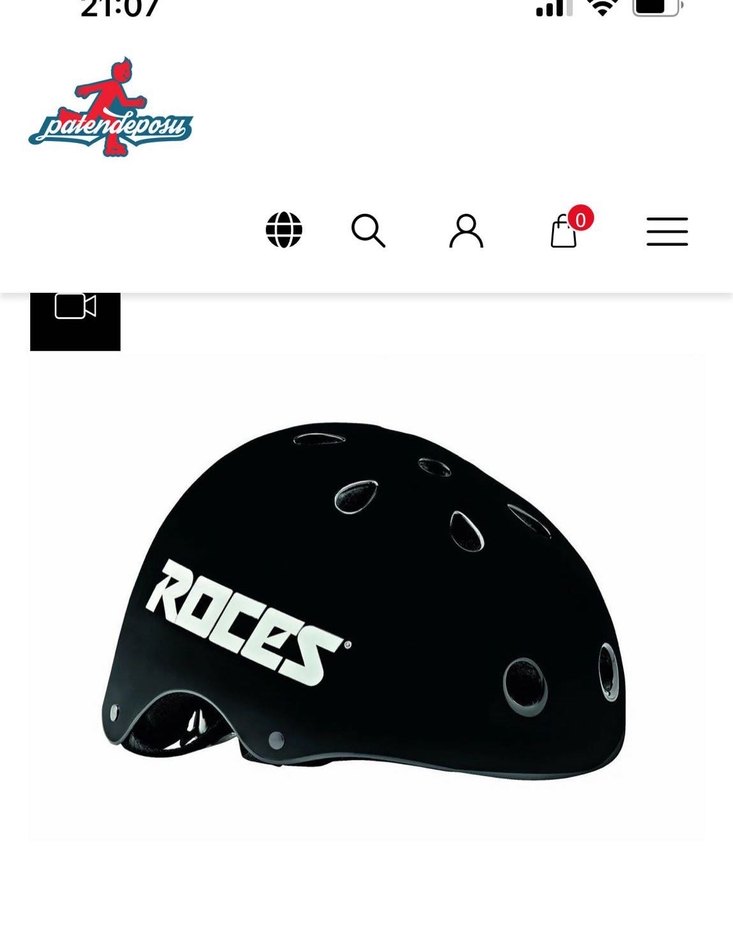
Task: Open the user account icon
Action: point(466,231)
